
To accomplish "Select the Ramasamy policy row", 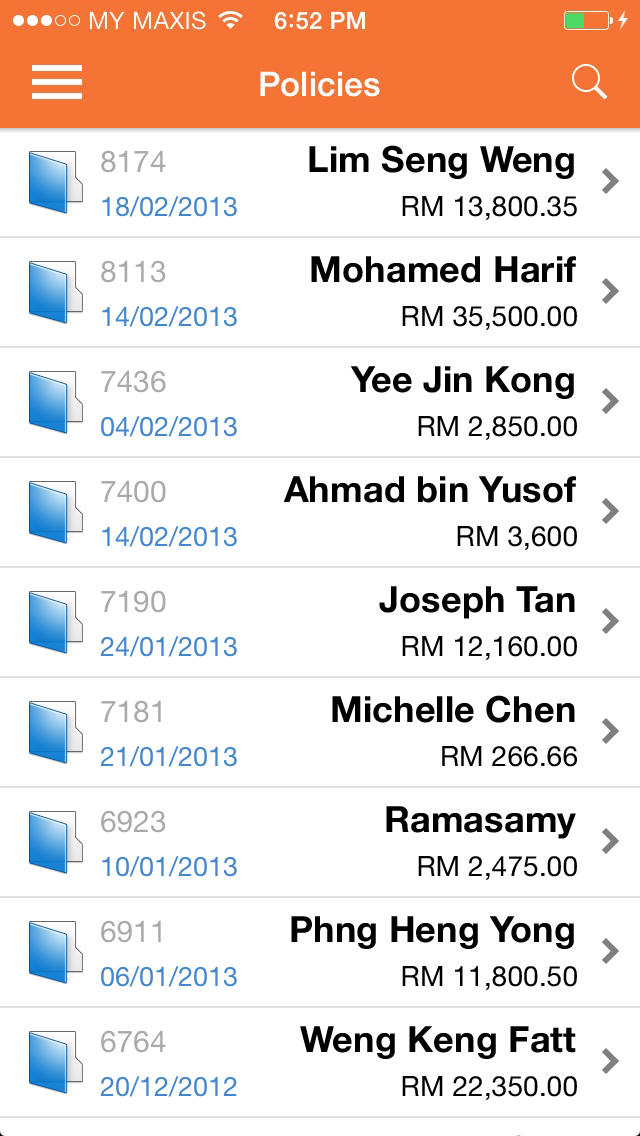I will pyautogui.click(x=320, y=843).
